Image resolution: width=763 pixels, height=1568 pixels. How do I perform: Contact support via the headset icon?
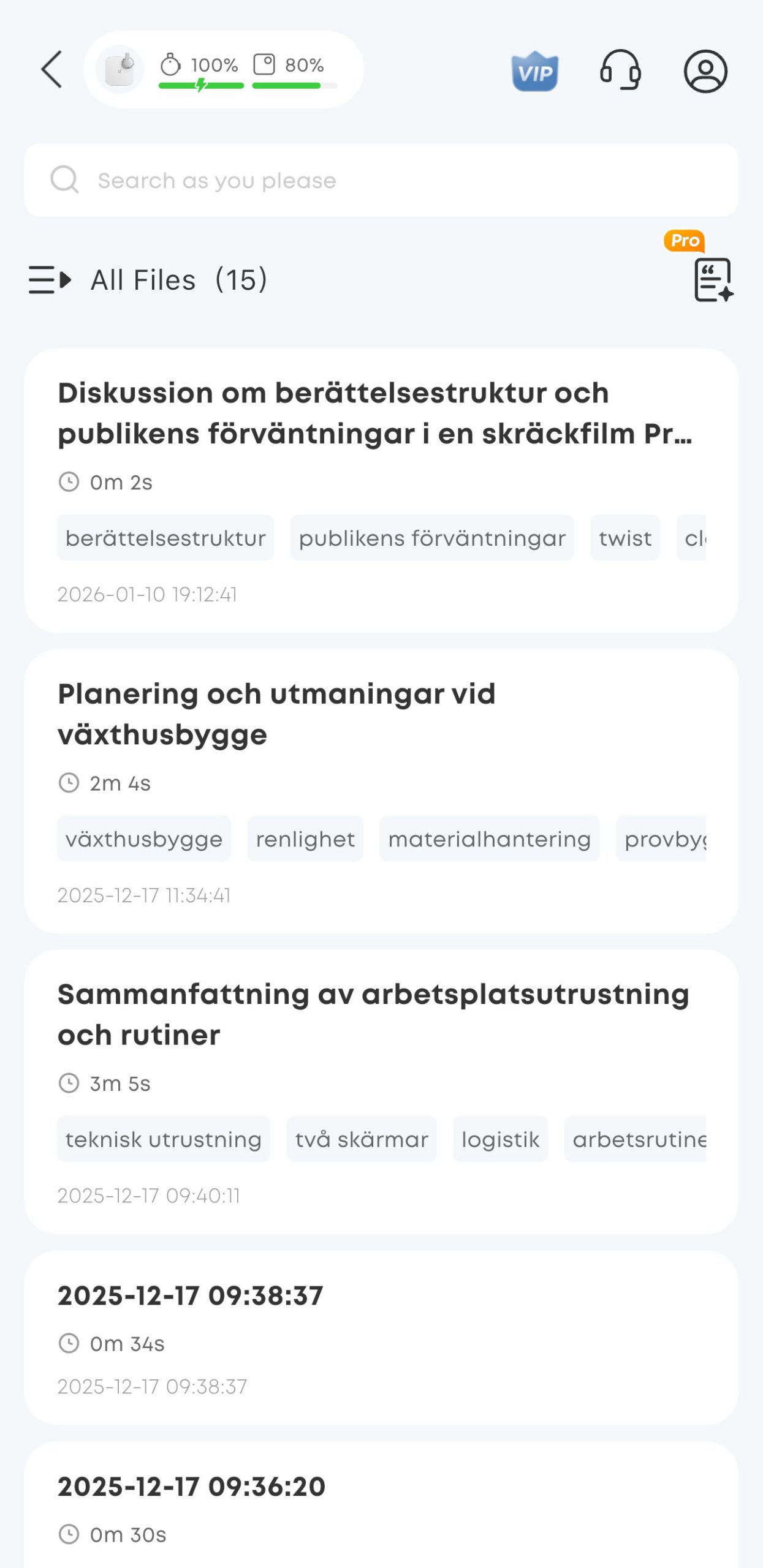620,70
